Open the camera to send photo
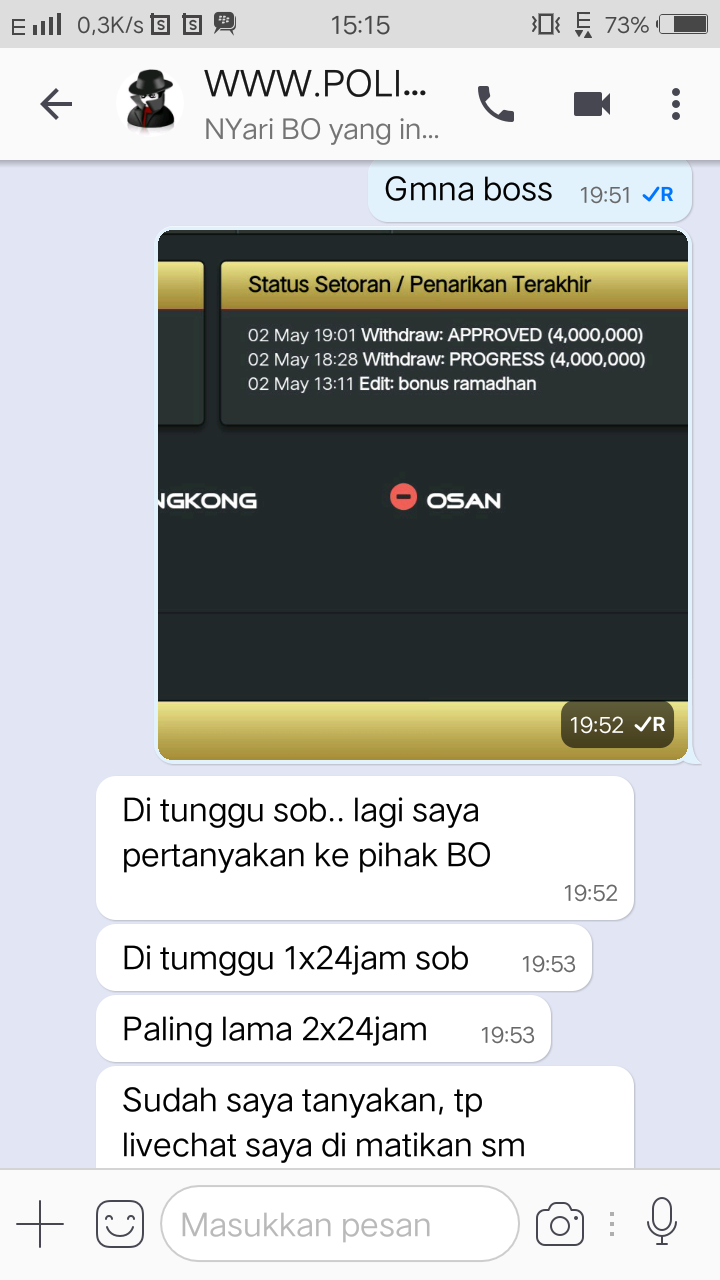This screenshot has width=720, height=1280. (x=560, y=1224)
